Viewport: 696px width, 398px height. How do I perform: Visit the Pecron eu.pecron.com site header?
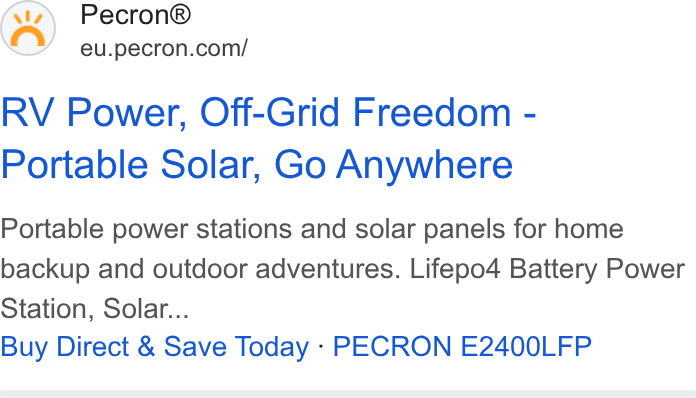pos(124,30)
